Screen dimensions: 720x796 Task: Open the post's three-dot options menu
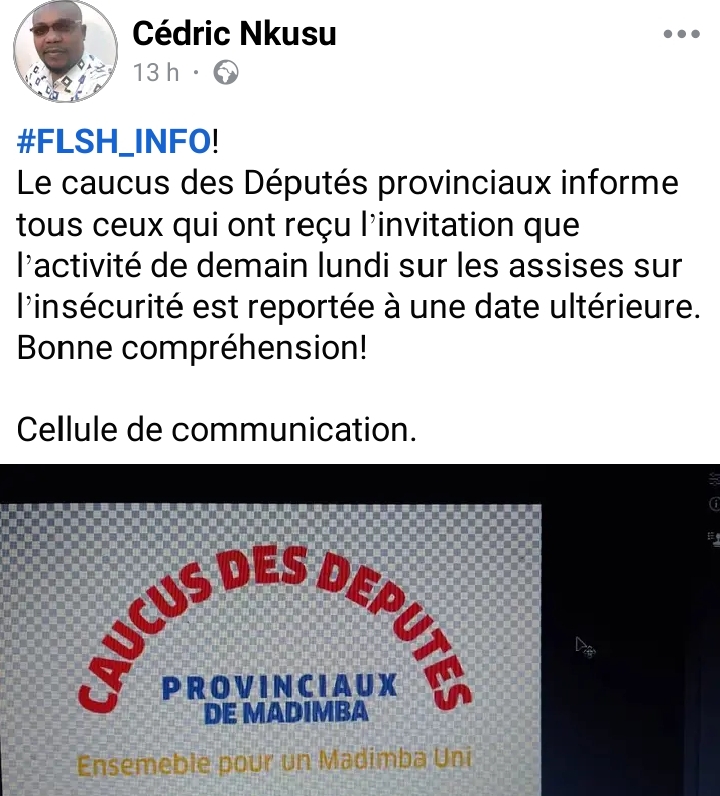click(x=682, y=34)
